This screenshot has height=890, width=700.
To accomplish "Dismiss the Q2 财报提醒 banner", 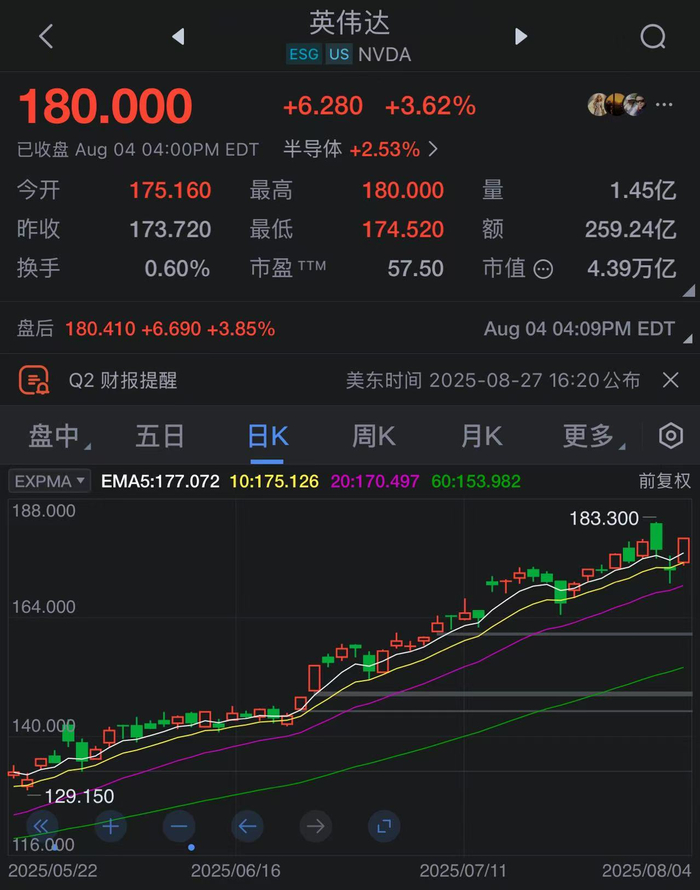I will tap(670, 380).
